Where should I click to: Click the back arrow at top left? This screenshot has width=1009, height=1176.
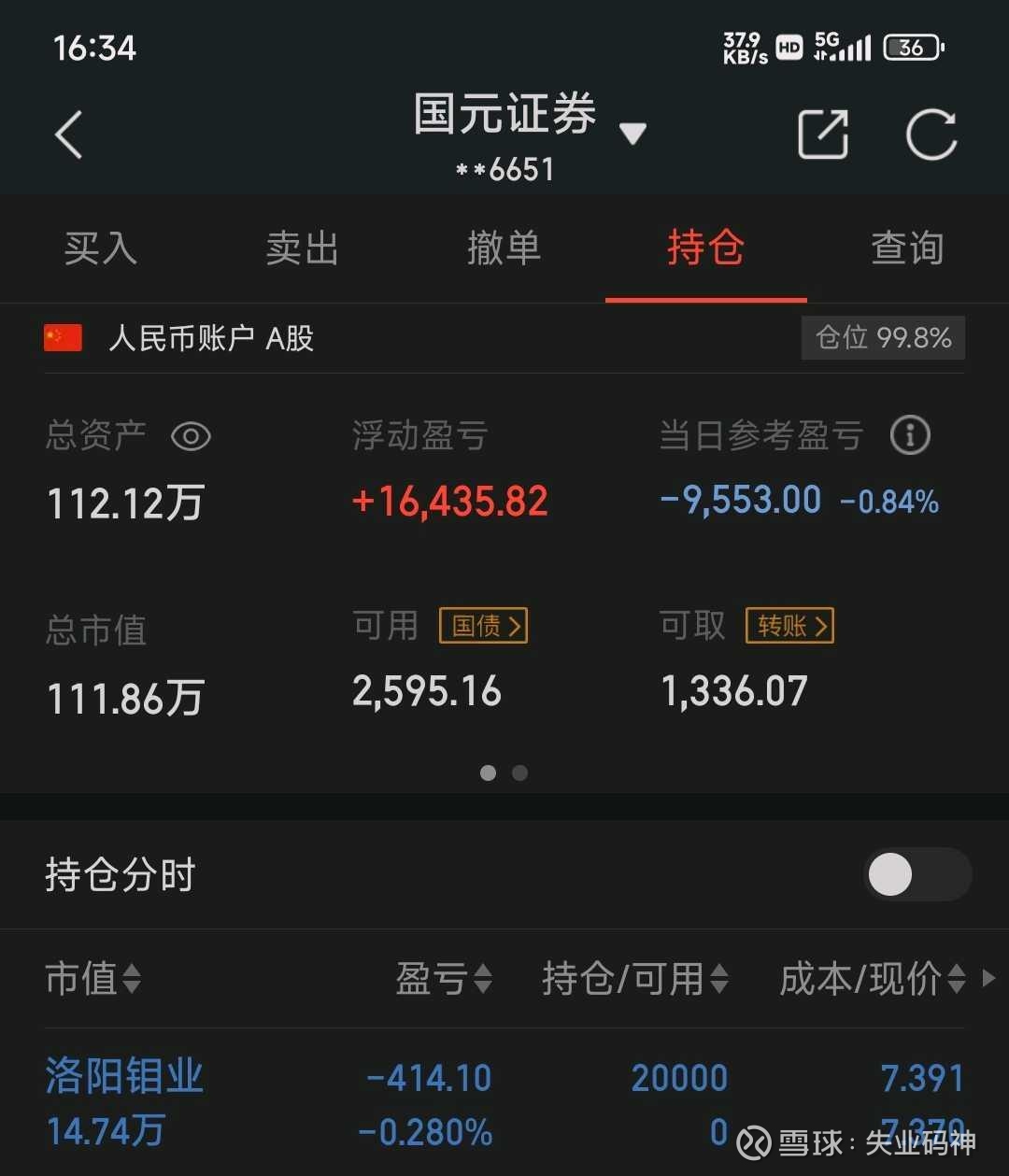(68, 134)
